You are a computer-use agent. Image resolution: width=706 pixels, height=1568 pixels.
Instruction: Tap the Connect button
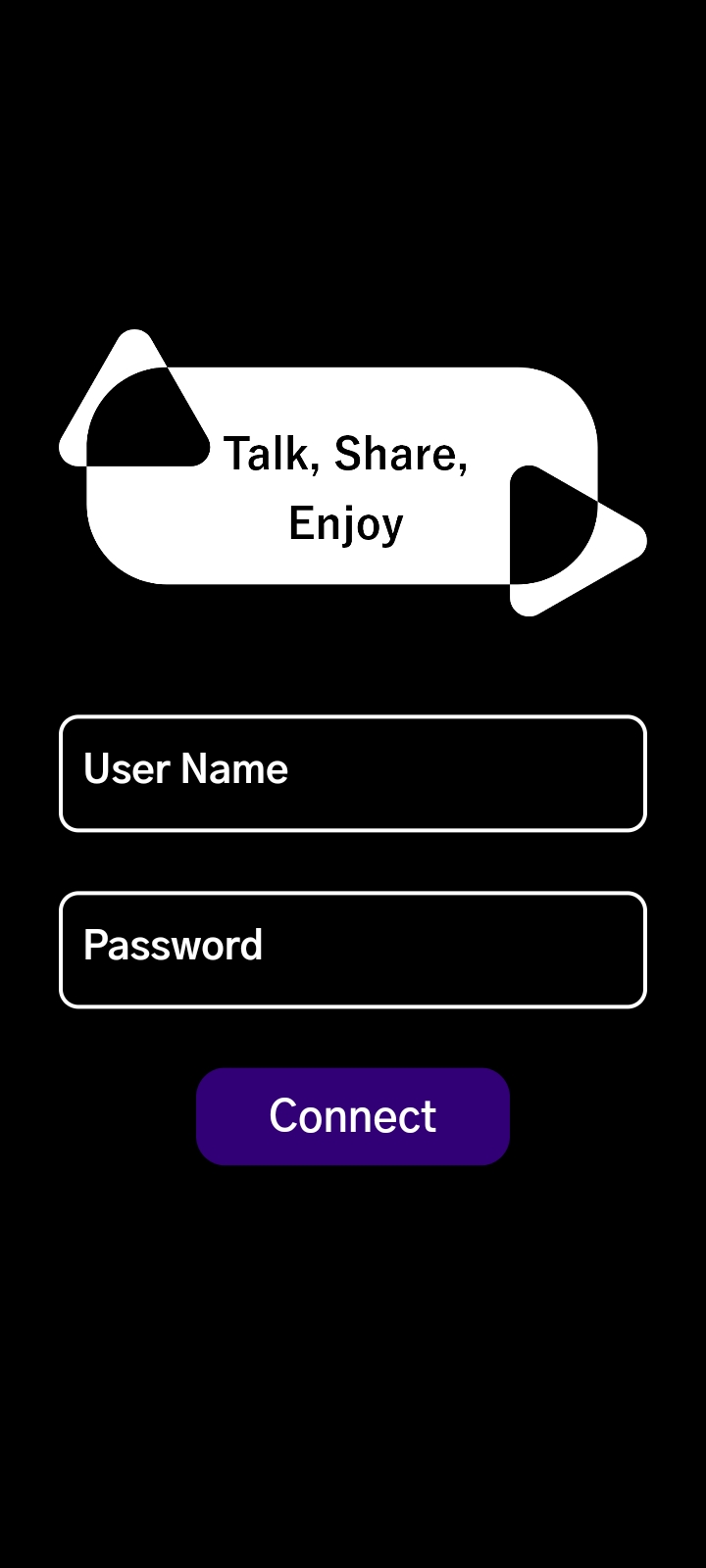tap(353, 1116)
